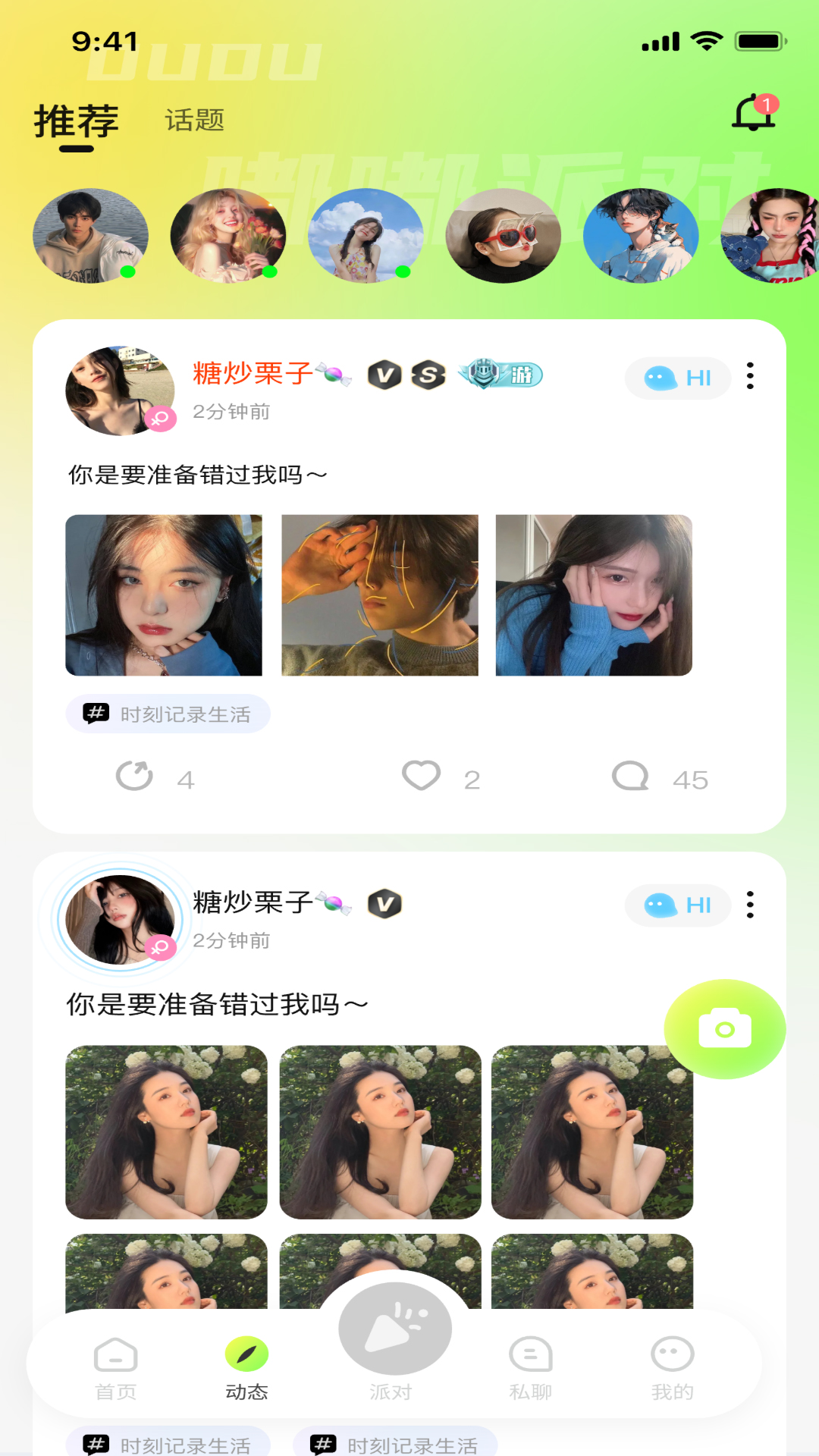Open overflow menu on the second 糖炒栗子 post
The width and height of the screenshot is (819, 1456).
(750, 905)
